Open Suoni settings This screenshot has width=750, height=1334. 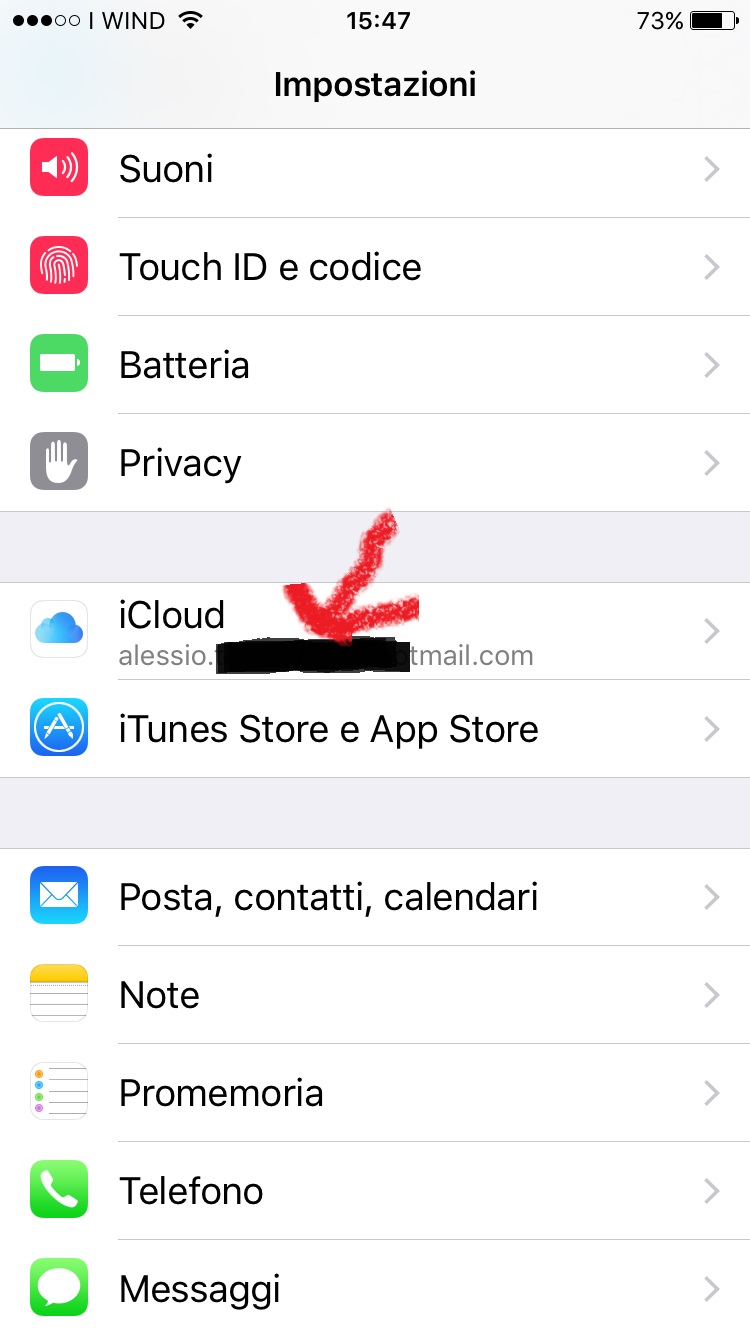tap(375, 169)
